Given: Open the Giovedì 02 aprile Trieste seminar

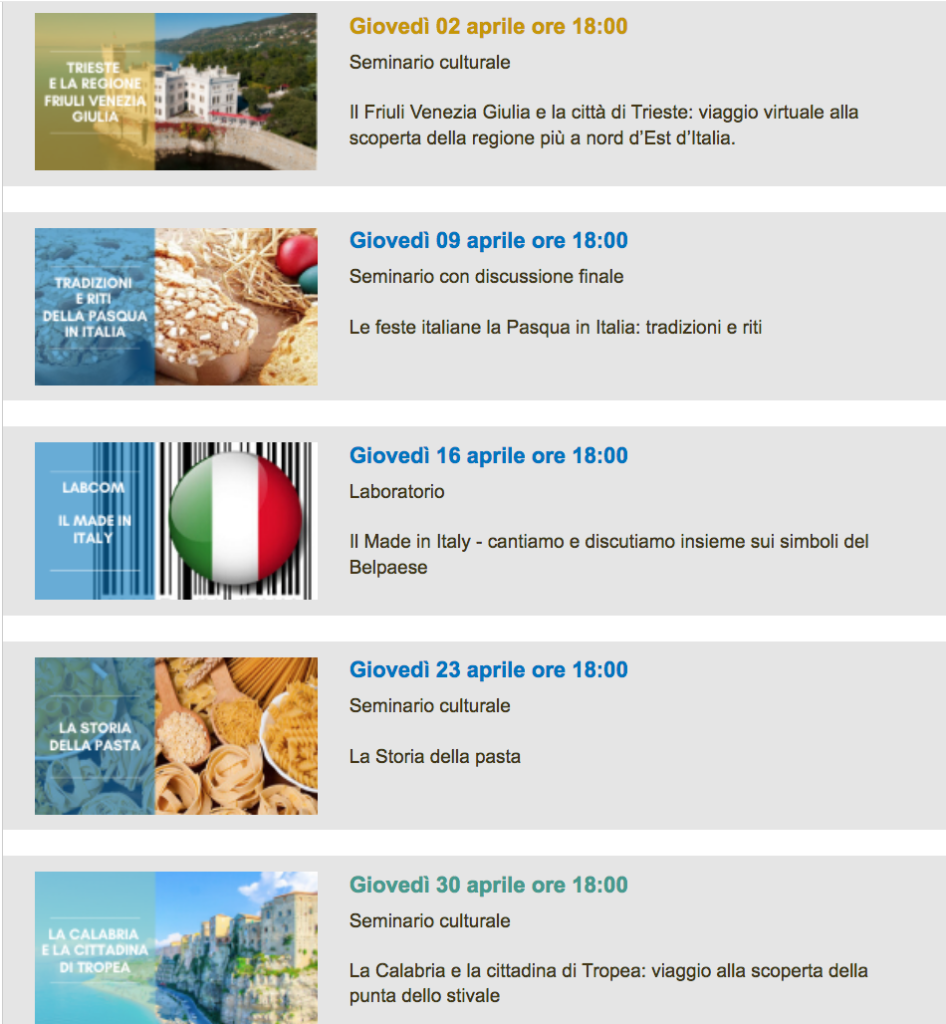Looking at the screenshot, I should pyautogui.click(x=488, y=26).
